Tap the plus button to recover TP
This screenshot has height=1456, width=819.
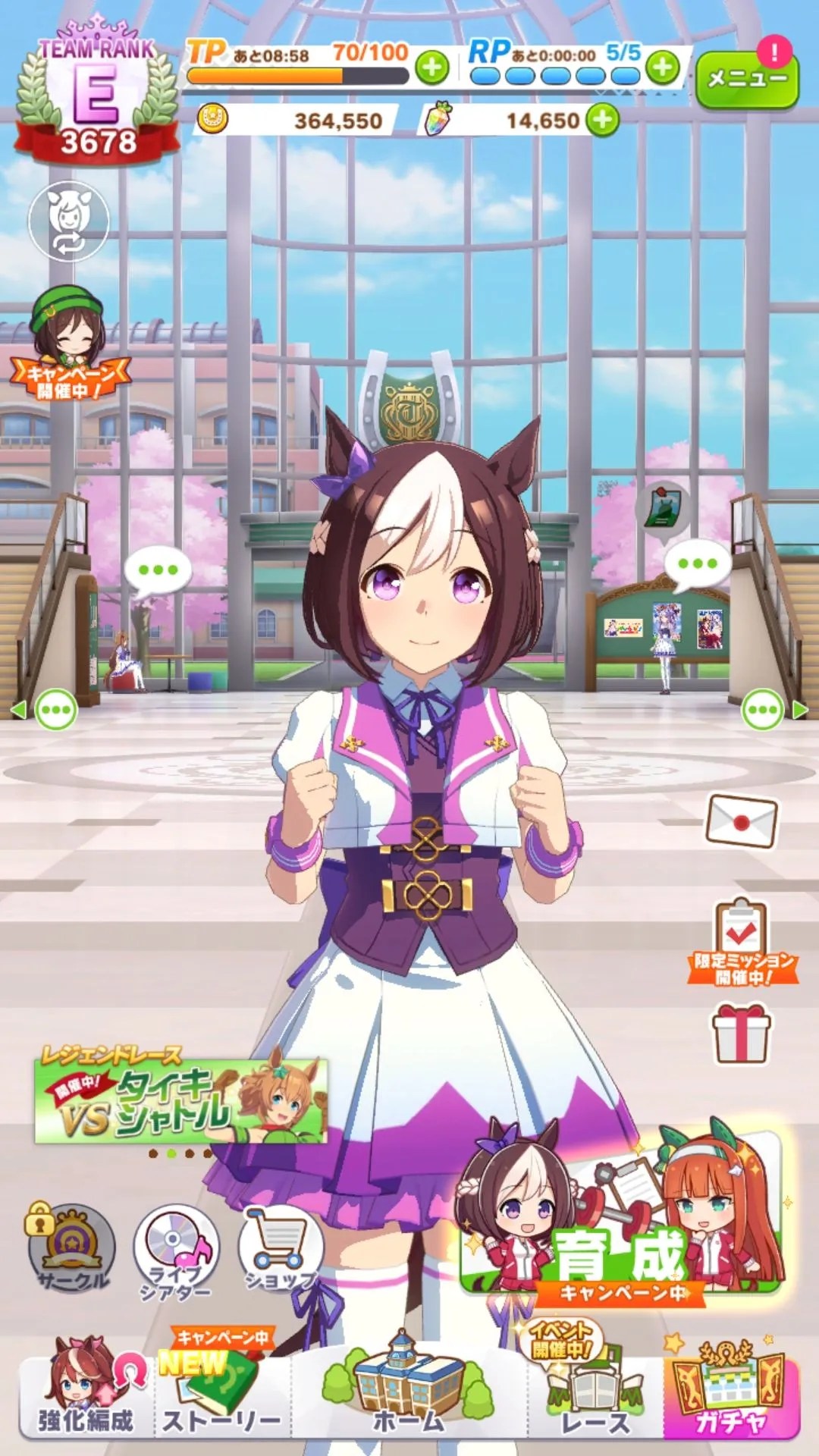432,69
